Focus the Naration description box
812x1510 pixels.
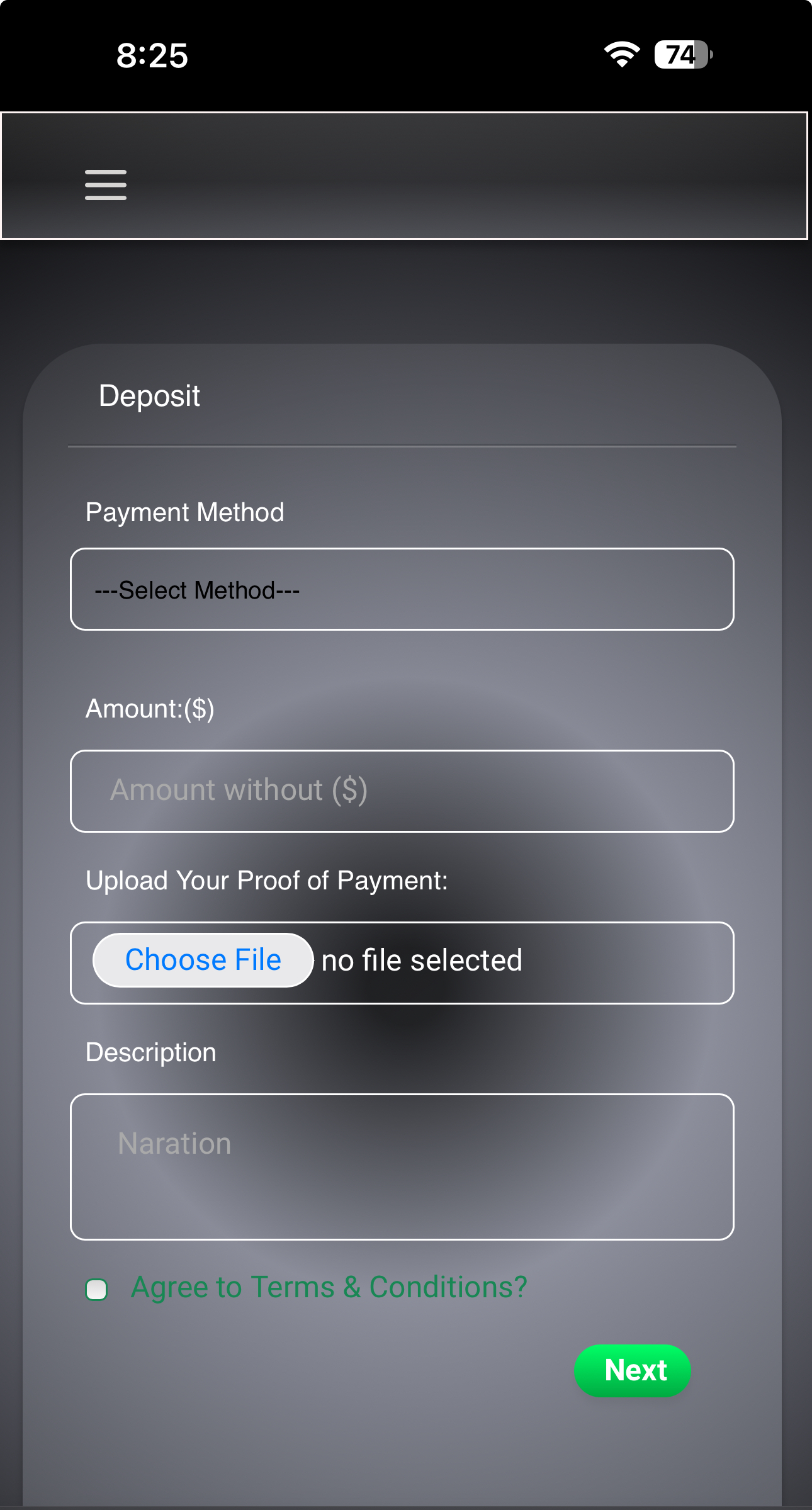pos(402,1166)
